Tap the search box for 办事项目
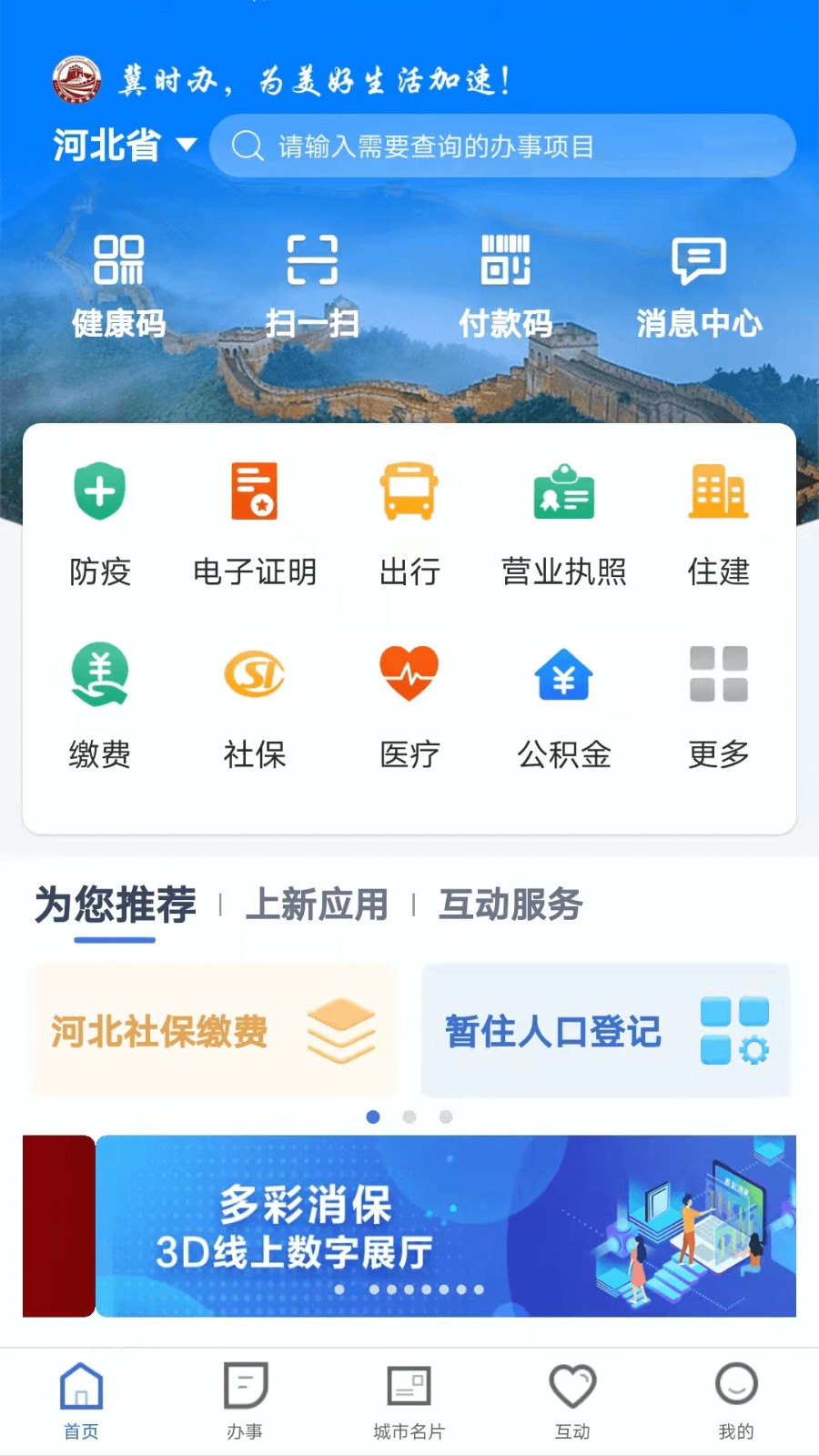 pyautogui.click(x=502, y=146)
